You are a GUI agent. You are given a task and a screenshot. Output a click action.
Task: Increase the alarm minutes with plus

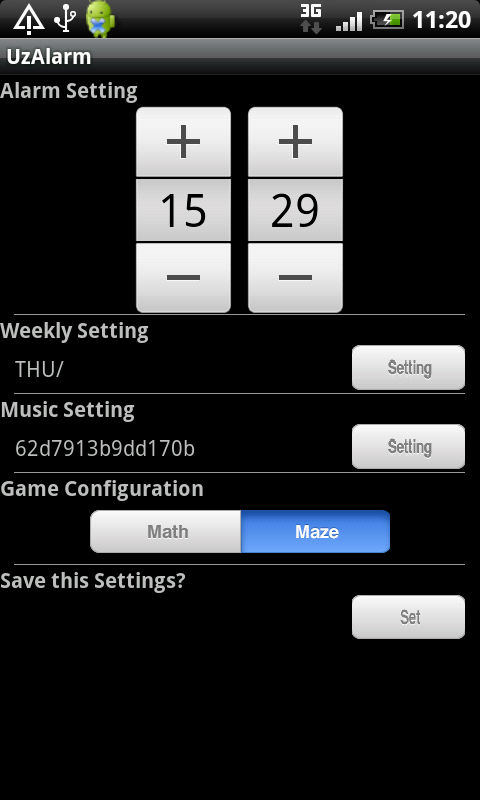pos(295,142)
